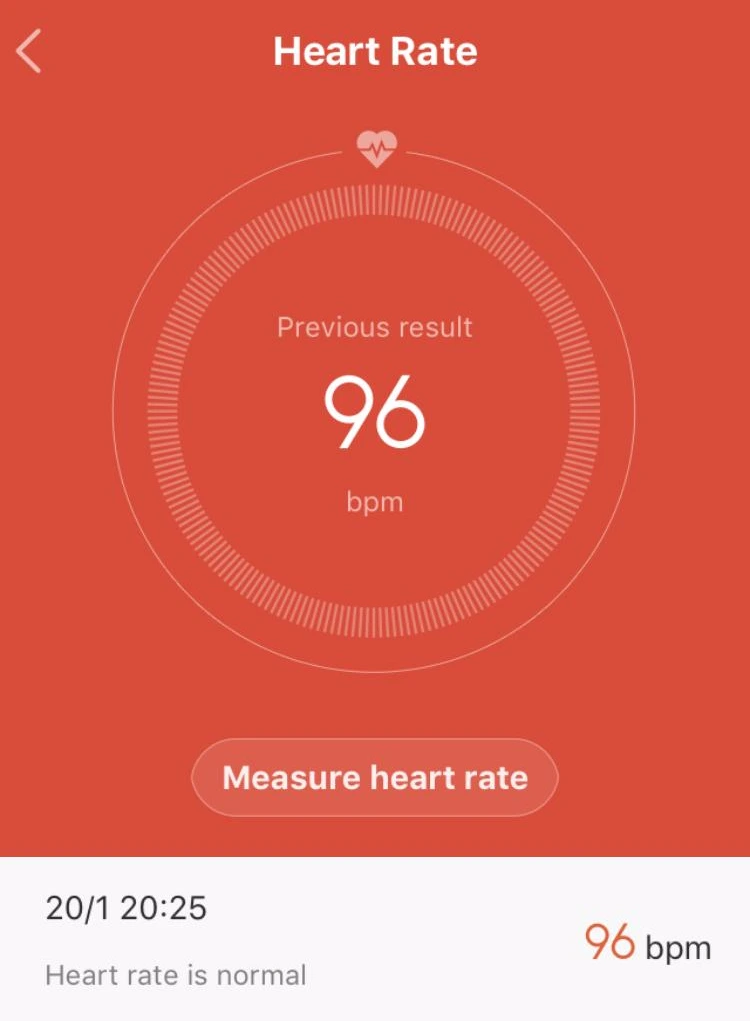Go back from Heart Rate screen
750x1021 pixels.
coord(29,51)
